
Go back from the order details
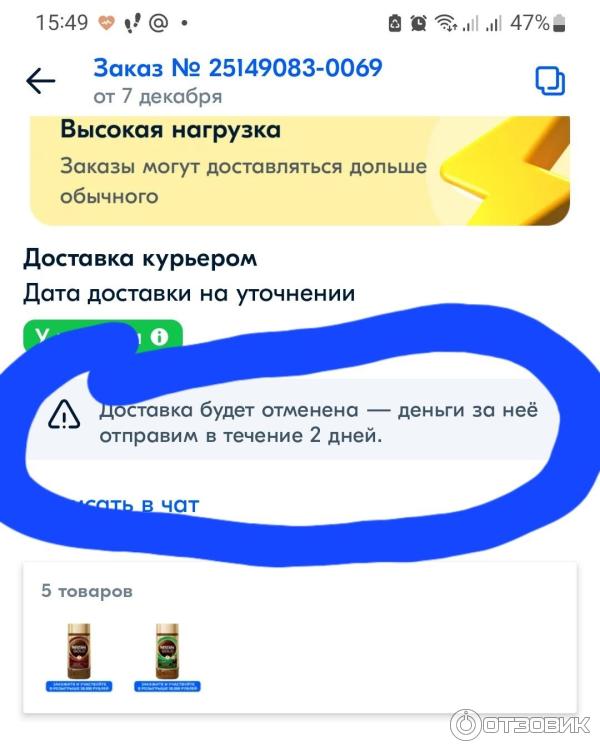(x=41, y=82)
